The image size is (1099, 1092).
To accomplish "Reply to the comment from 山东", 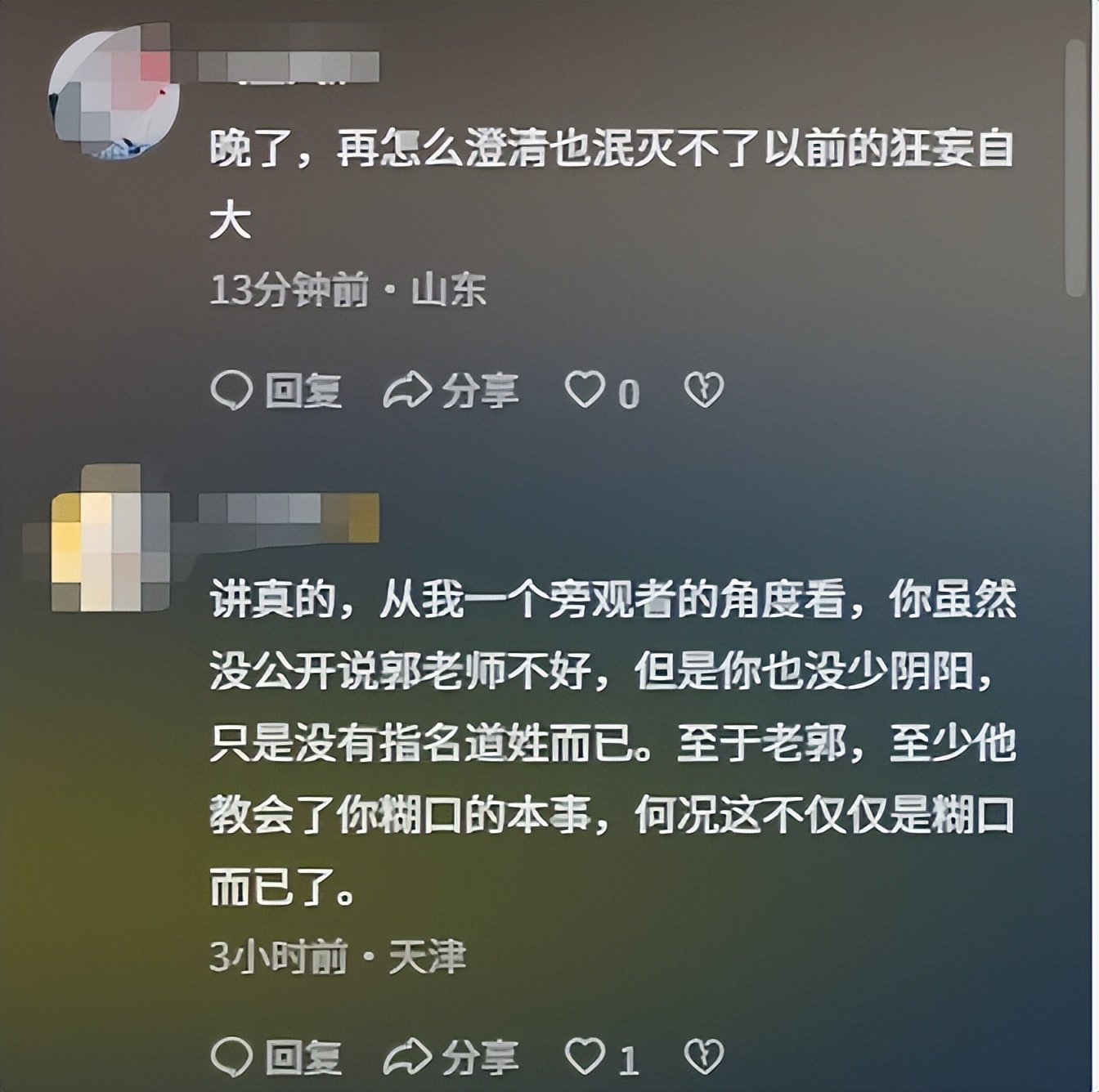I will click(276, 391).
